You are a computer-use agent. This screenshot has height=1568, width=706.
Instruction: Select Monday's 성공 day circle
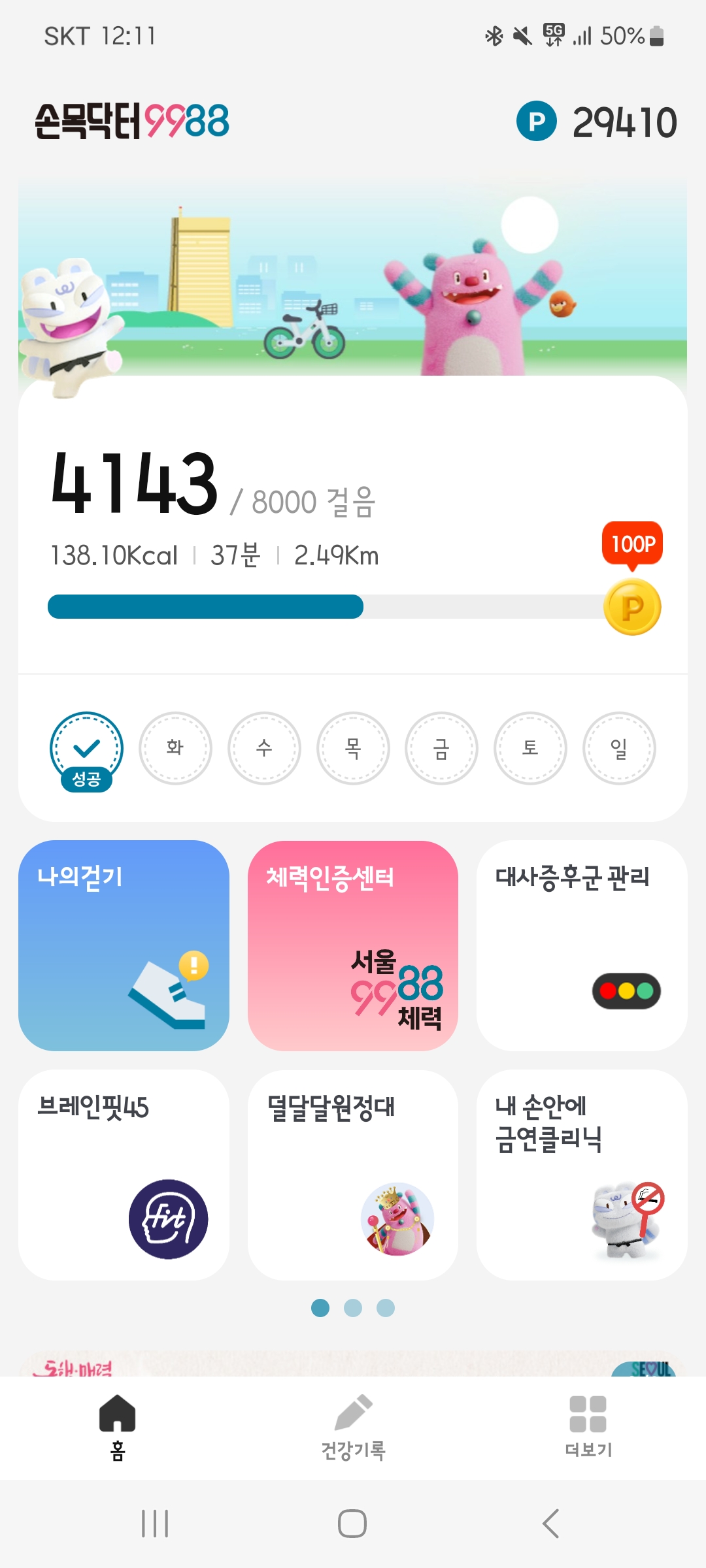tap(86, 748)
